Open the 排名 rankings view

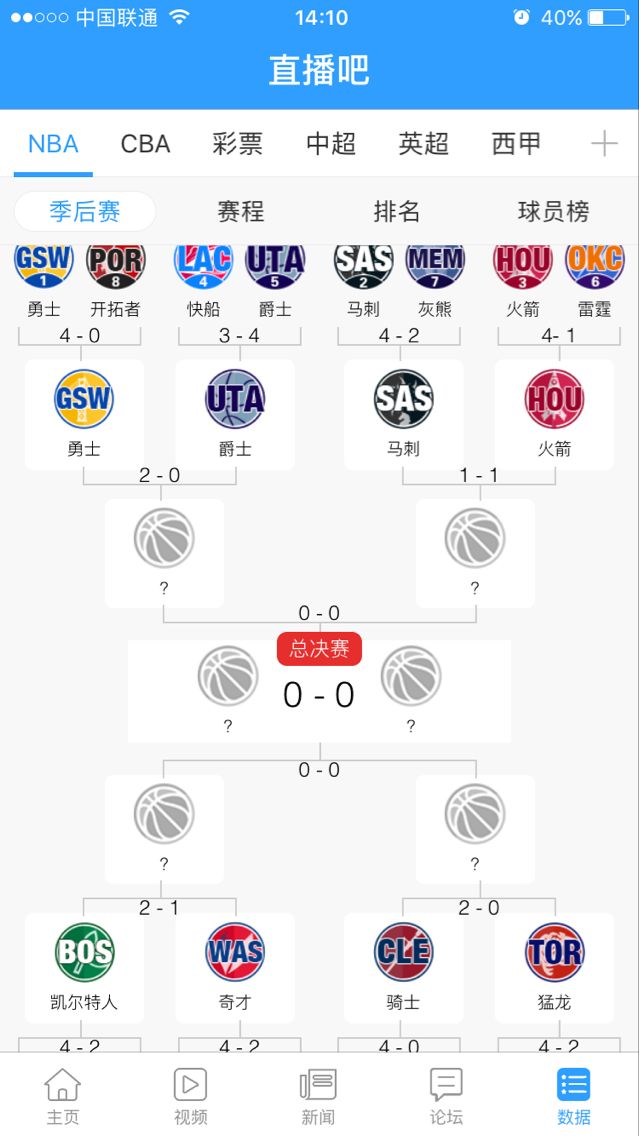pos(397,212)
